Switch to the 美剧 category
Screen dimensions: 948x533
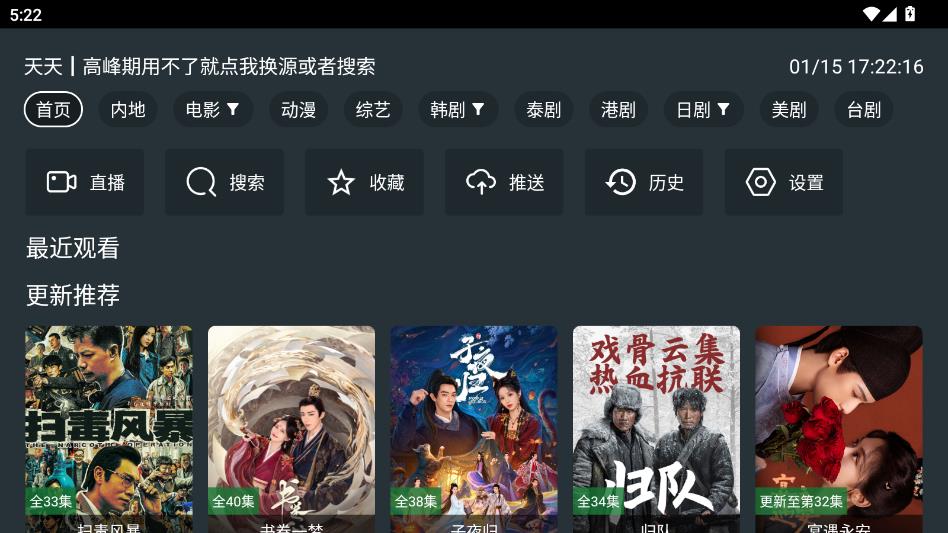click(788, 110)
